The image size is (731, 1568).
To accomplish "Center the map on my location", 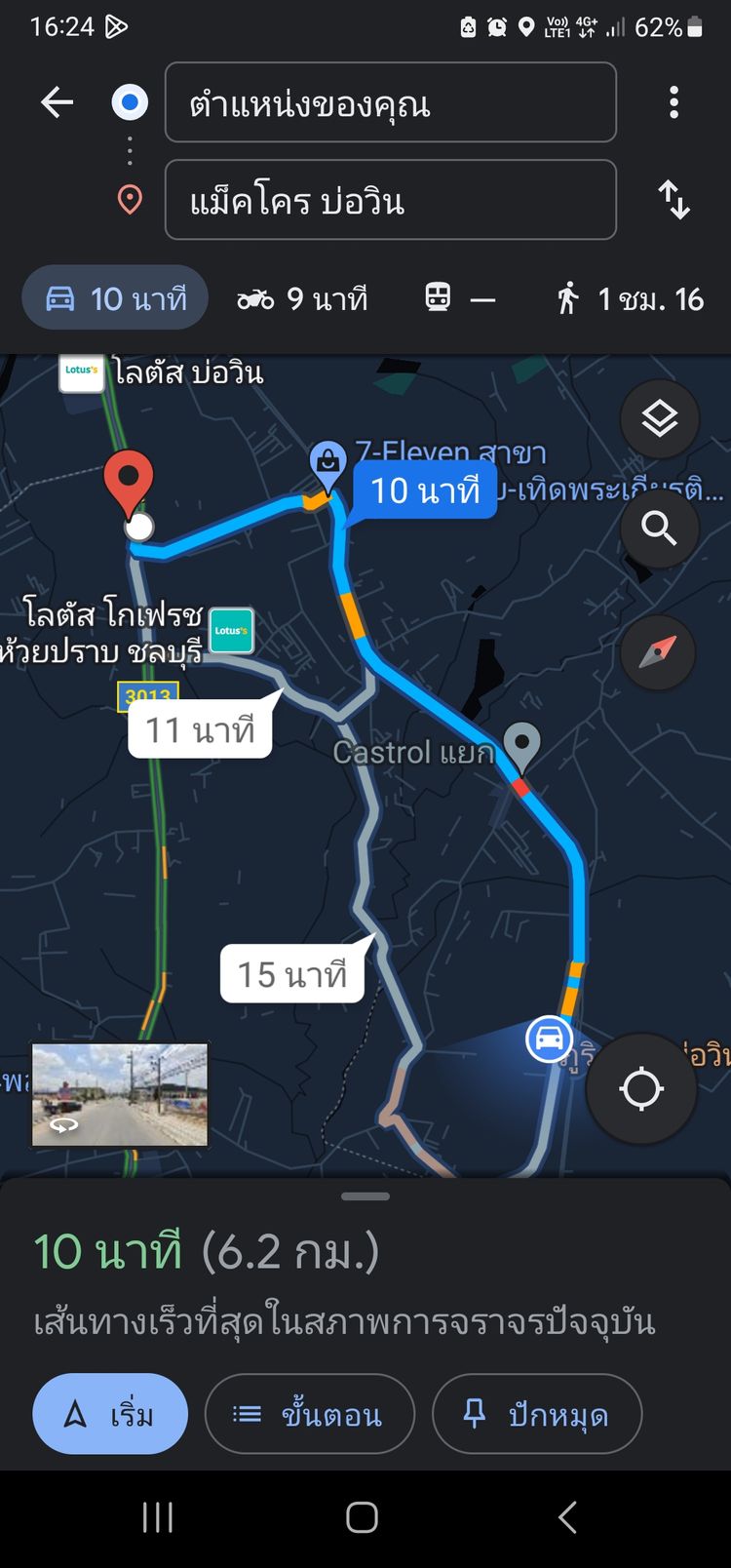I will [640, 1088].
